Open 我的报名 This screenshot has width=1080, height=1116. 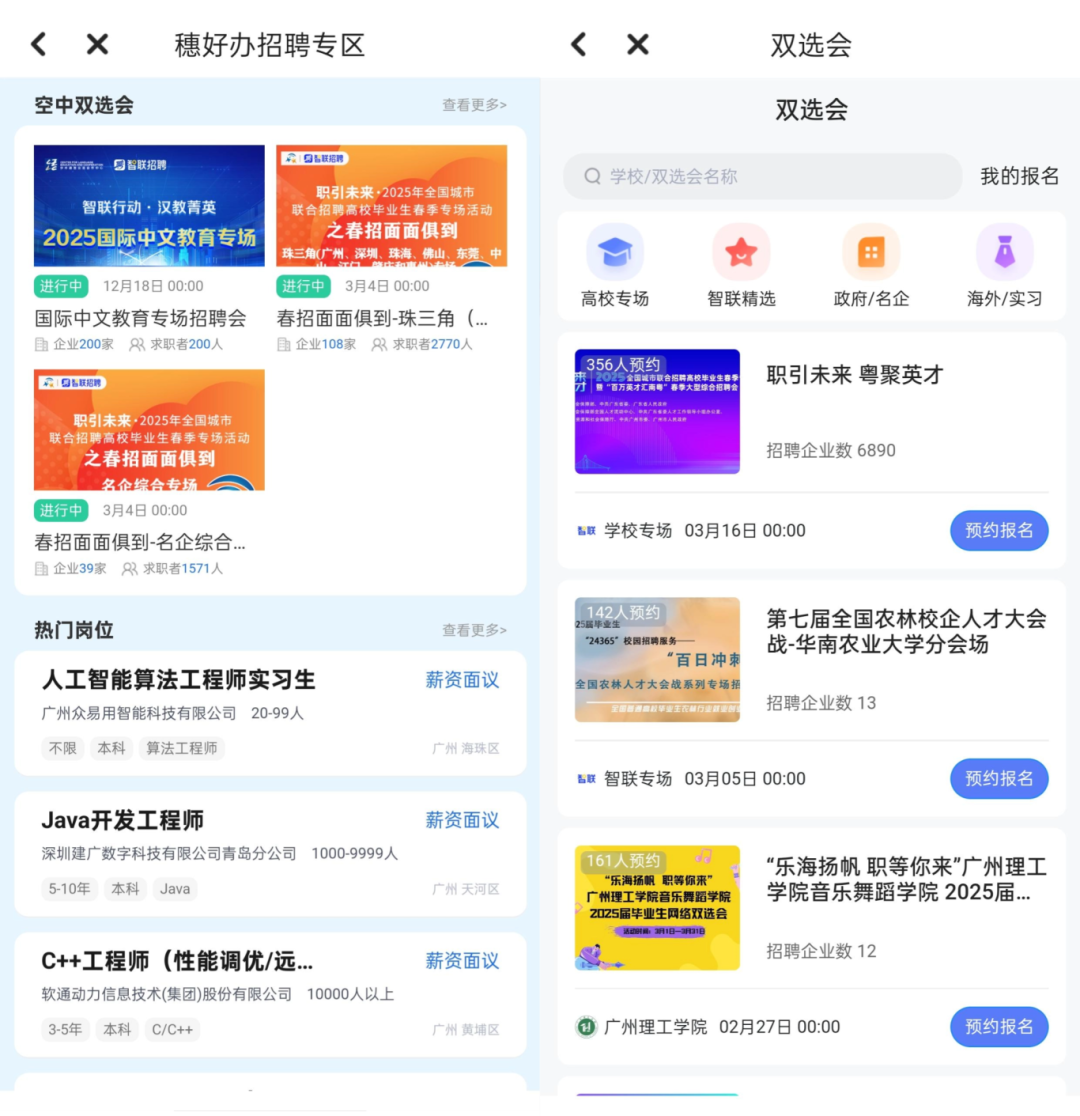(1018, 177)
